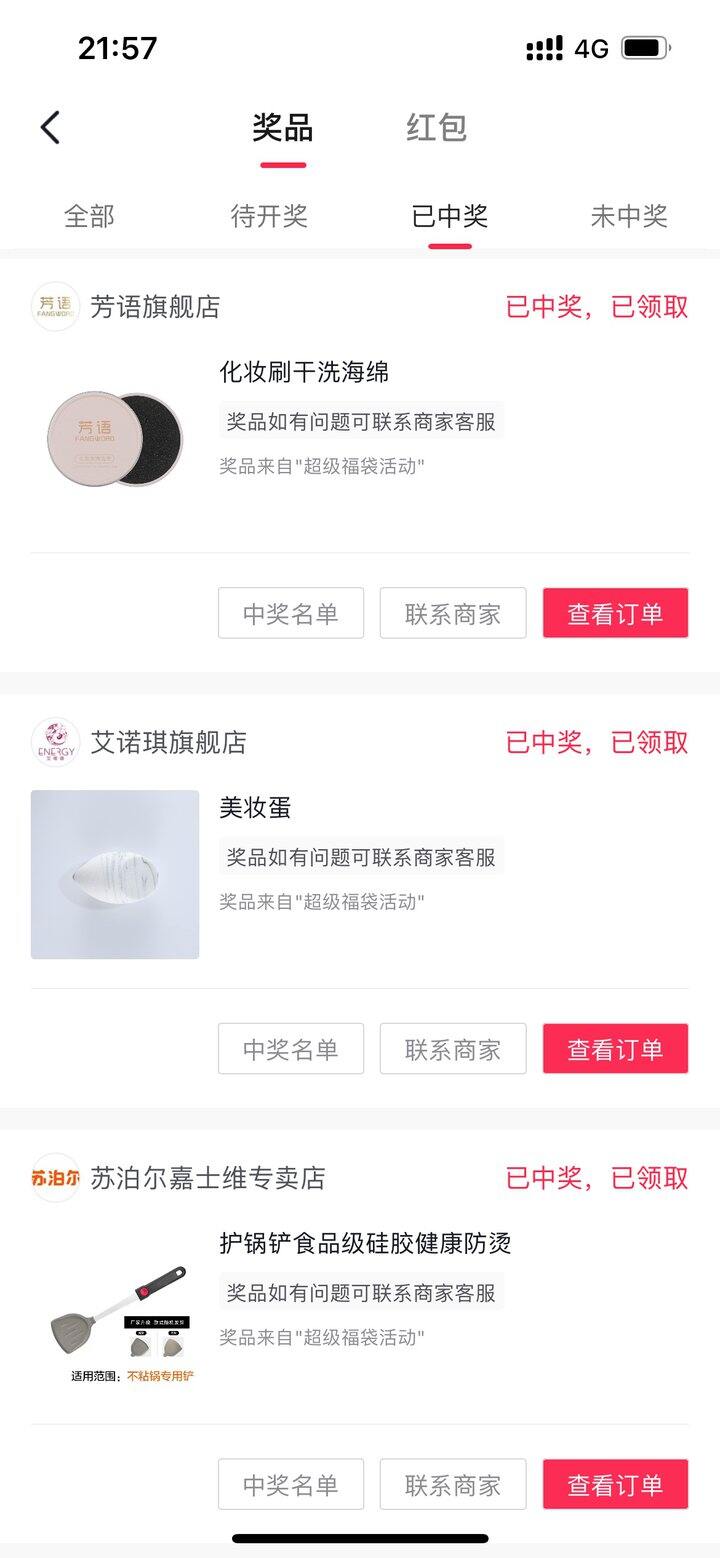The width and height of the screenshot is (720, 1558).
Task: Open the 护锅铲 product image
Action: click(x=113, y=1308)
